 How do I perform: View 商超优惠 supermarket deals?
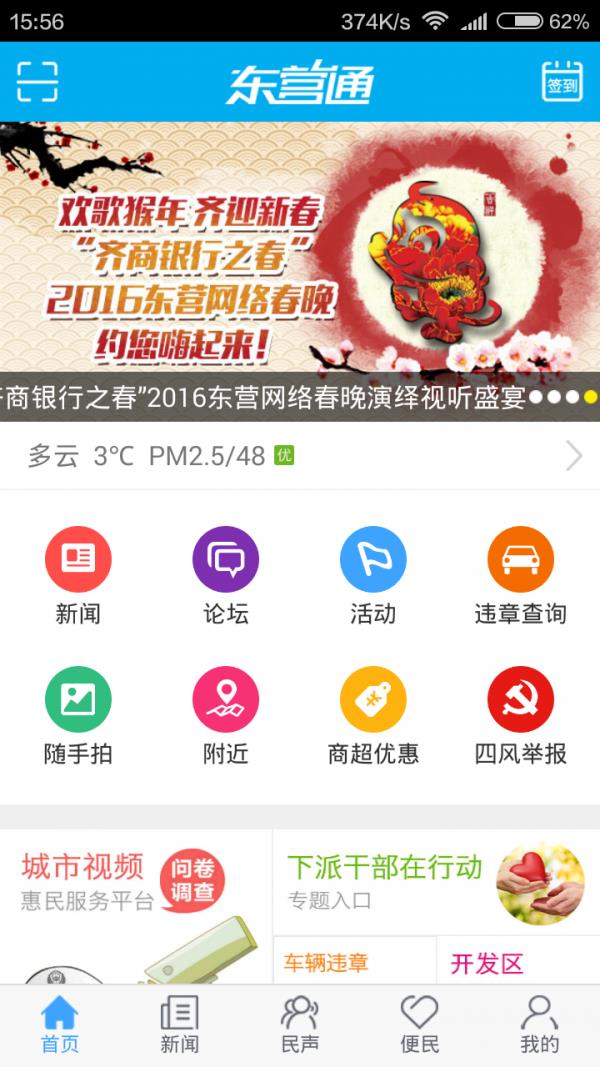click(373, 717)
